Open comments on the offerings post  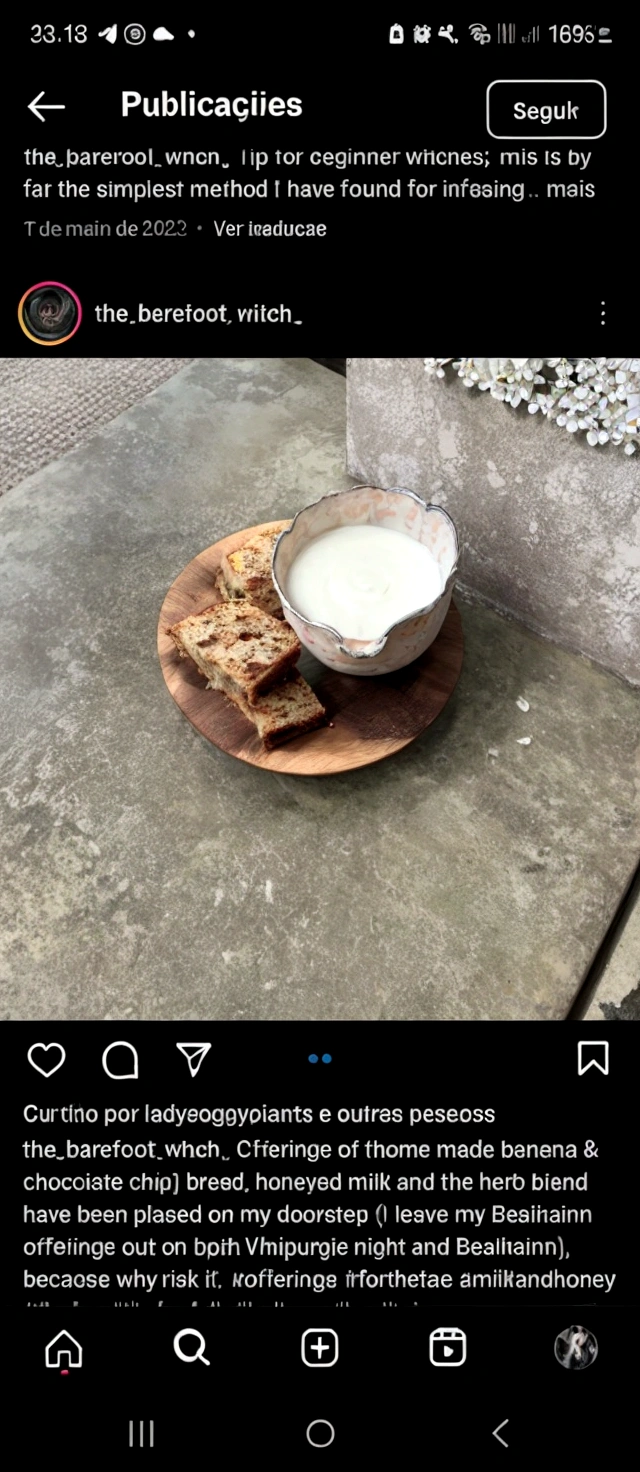click(x=120, y=1059)
